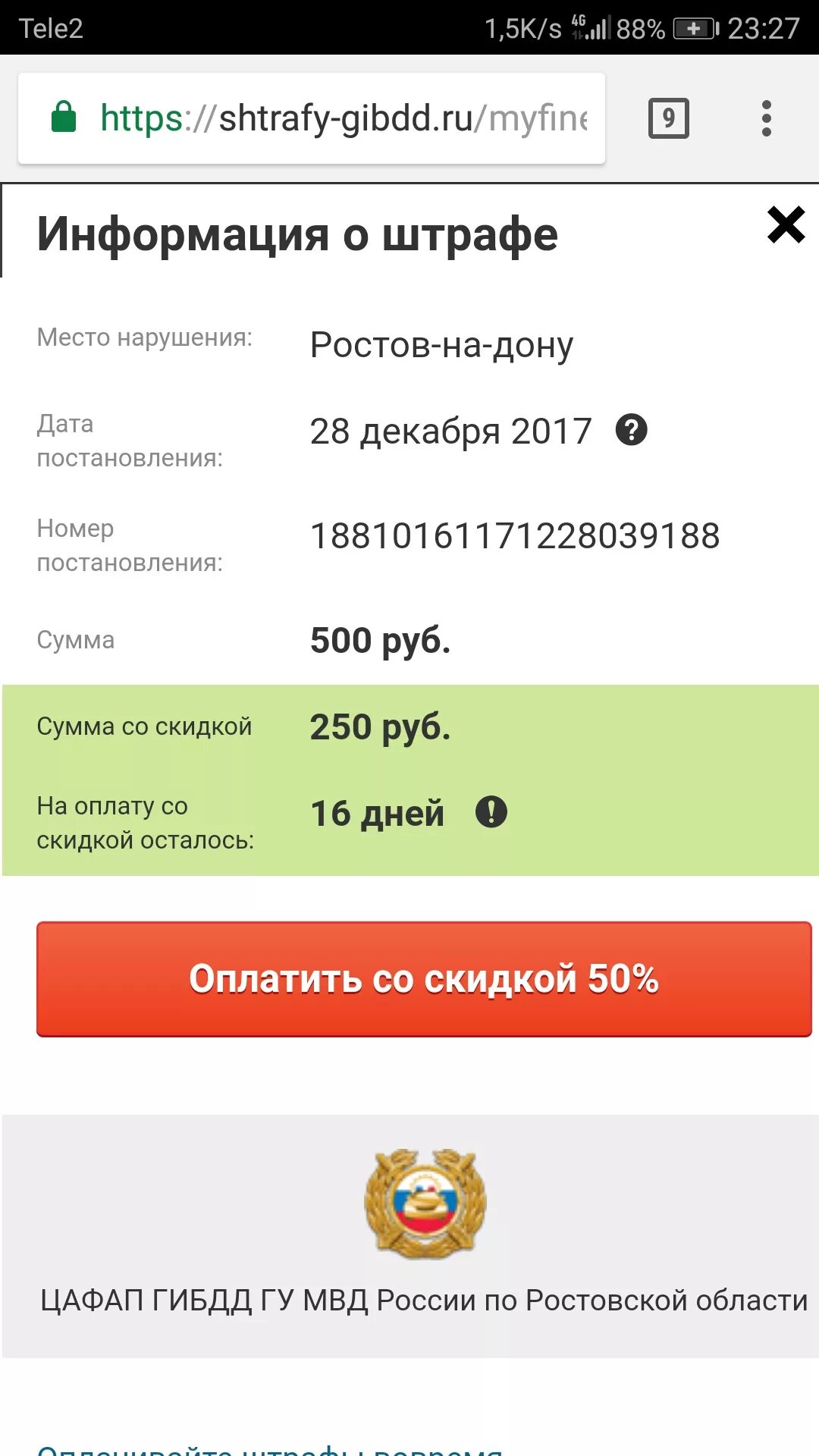The width and height of the screenshot is (819, 1456).
Task: Tap the exclamation icon next to 16 дней
Action: (491, 812)
